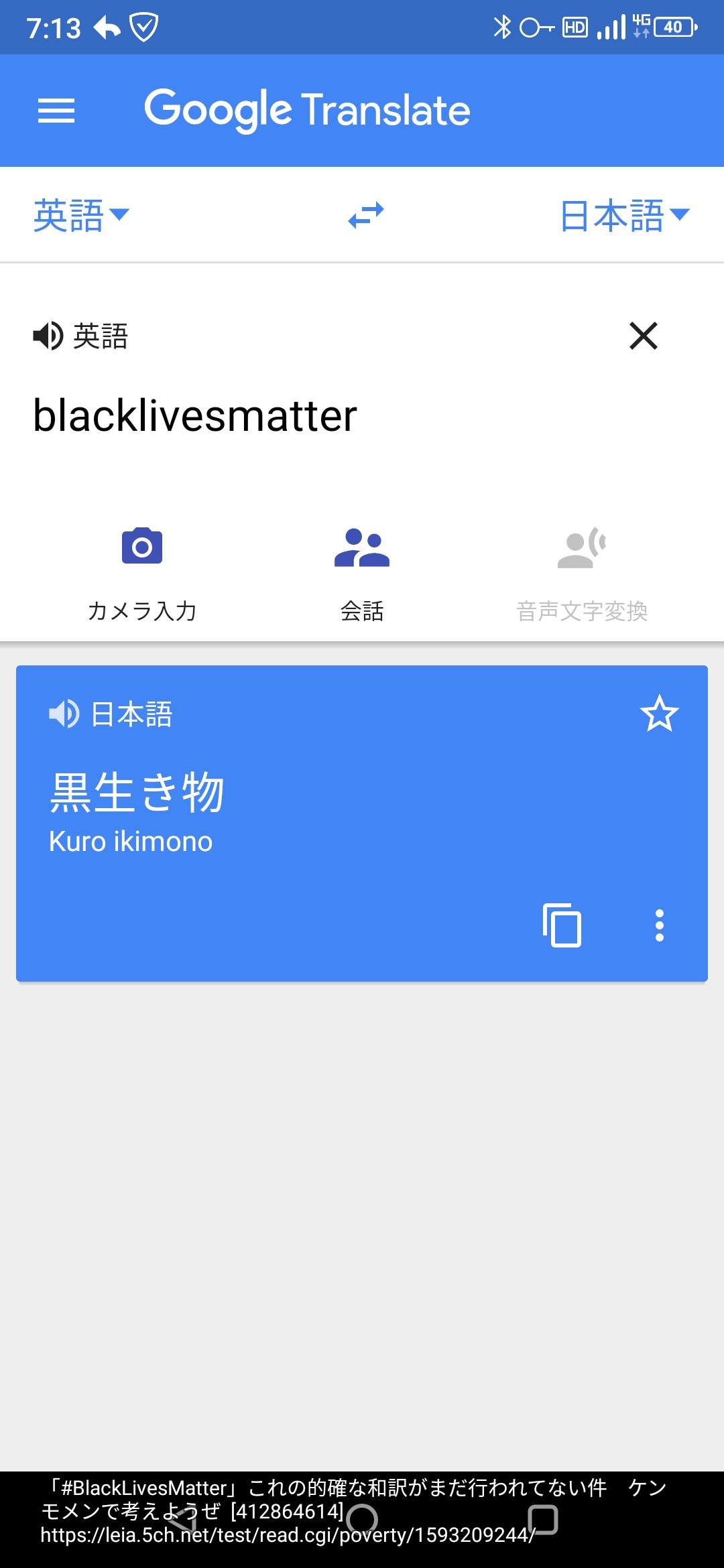Open the hamburger navigation drawer menu
The width and height of the screenshot is (724, 1568).
pyautogui.click(x=56, y=111)
